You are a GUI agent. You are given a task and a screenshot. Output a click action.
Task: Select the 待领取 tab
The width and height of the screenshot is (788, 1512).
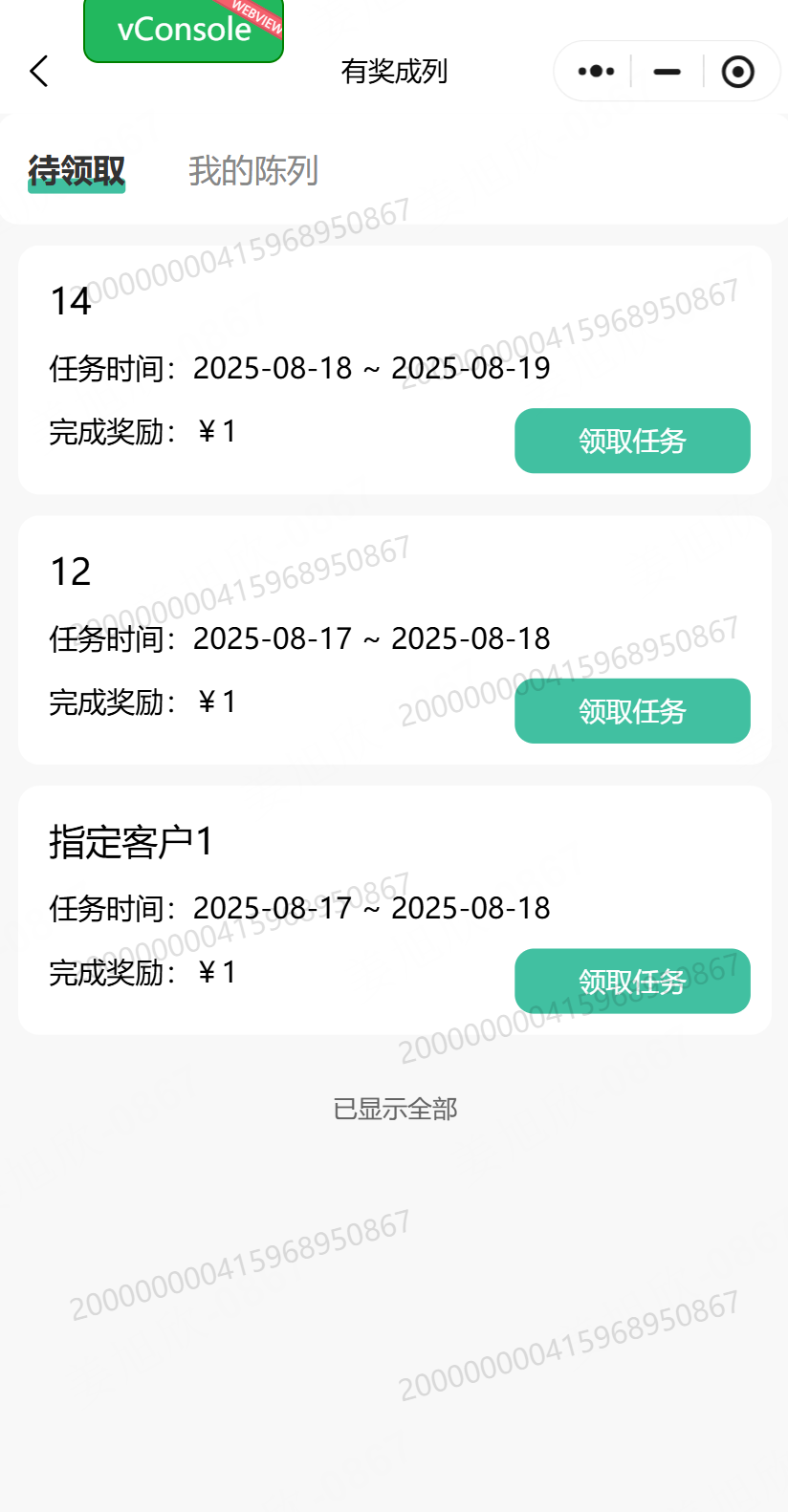pos(77,171)
